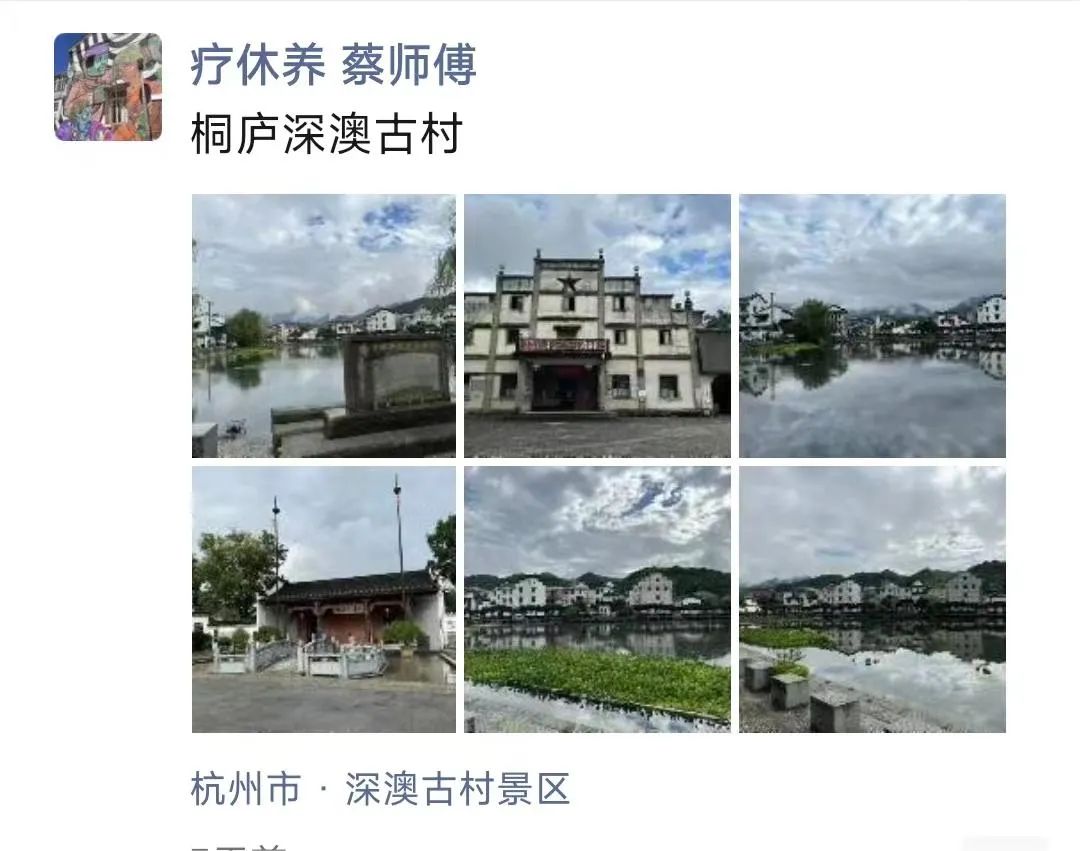View the photo of the building with a star
The width and height of the screenshot is (1080, 851).
(597, 326)
